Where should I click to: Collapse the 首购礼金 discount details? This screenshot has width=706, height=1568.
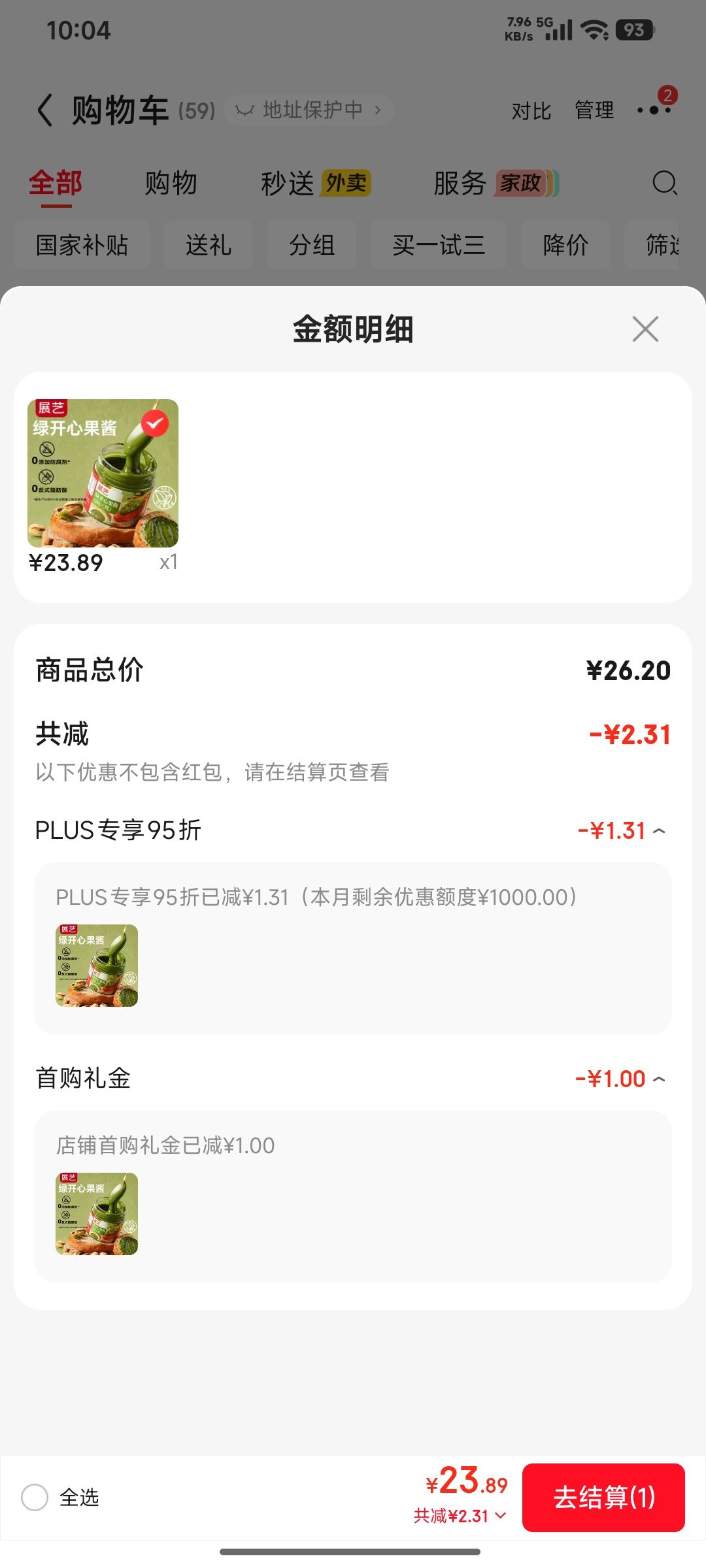(x=659, y=1079)
